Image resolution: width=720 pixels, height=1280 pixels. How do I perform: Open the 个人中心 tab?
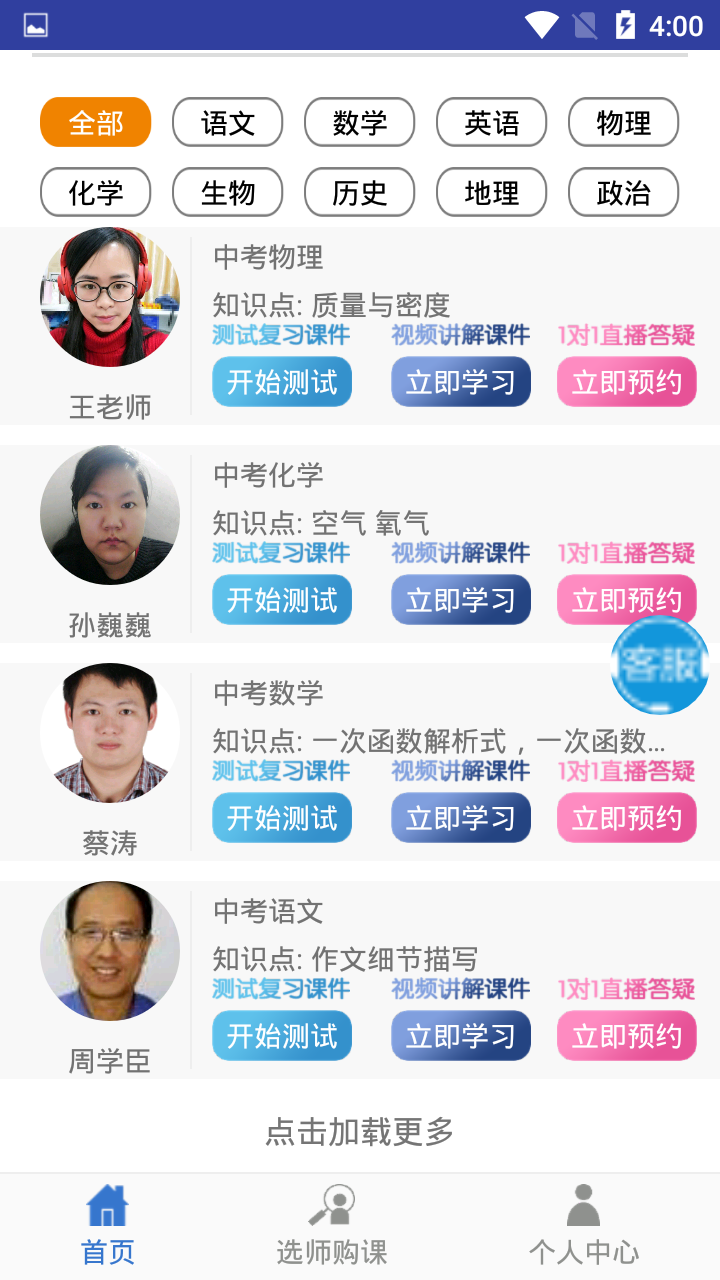coord(584,1226)
